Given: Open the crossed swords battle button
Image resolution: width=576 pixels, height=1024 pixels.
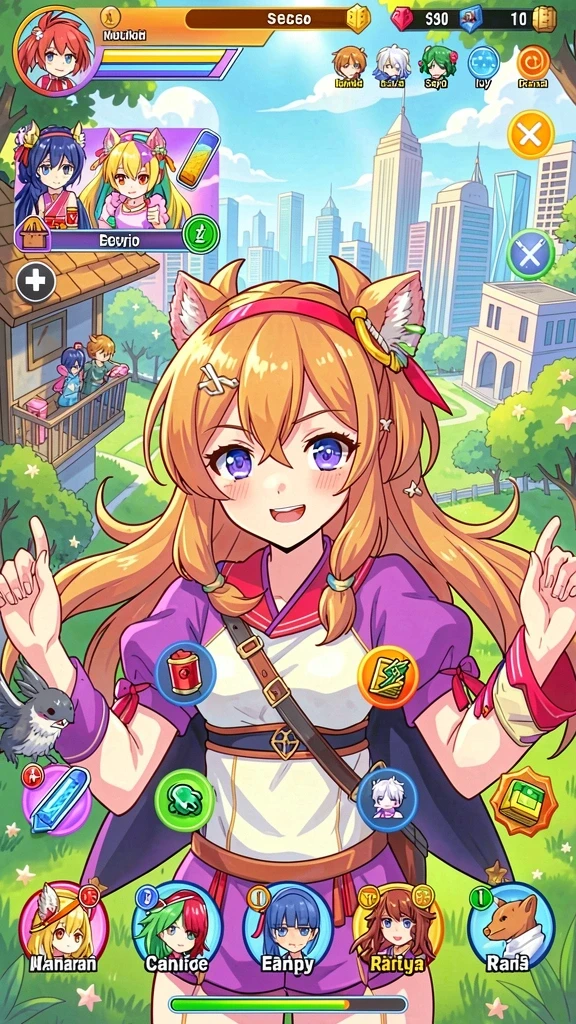Looking at the screenshot, I should [530, 254].
